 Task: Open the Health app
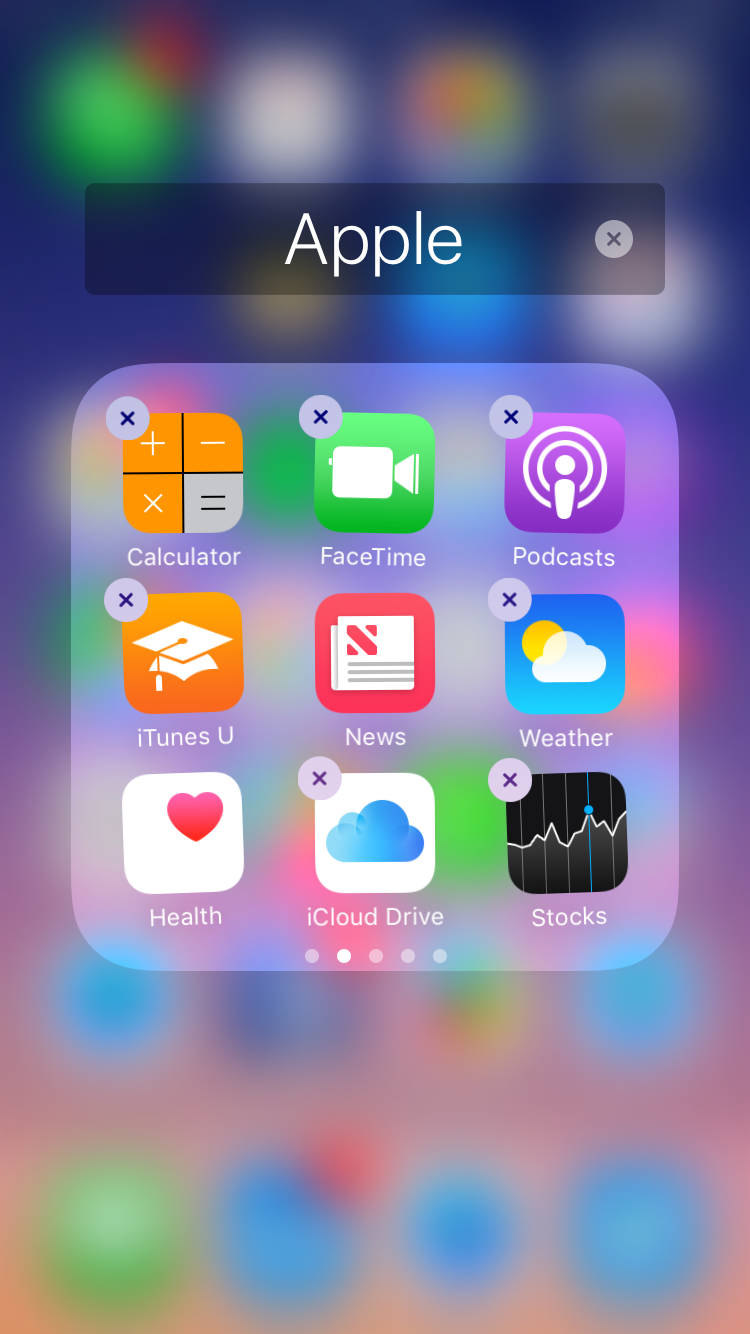183,831
